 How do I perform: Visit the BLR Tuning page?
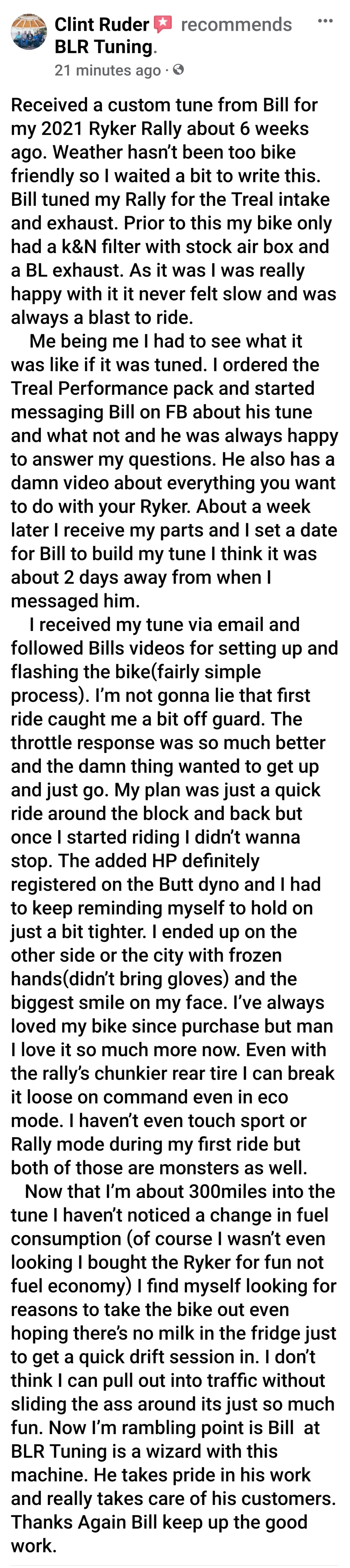(104, 47)
